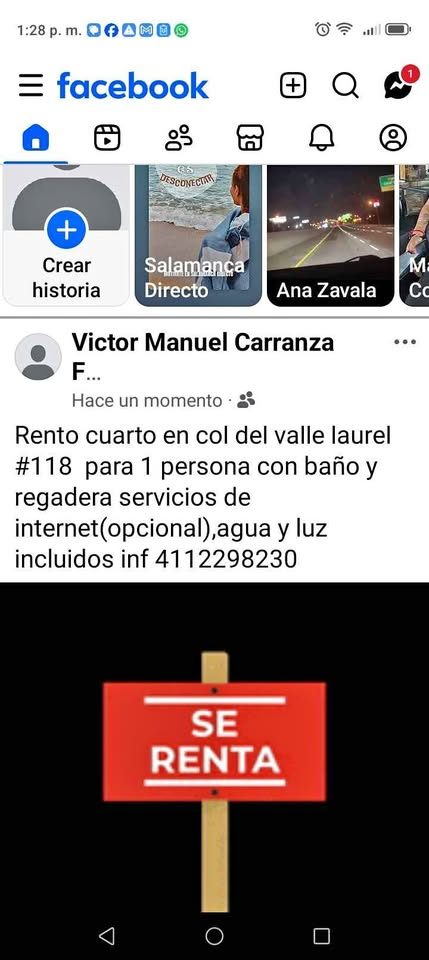
Task: Tap Crear historia
Action: click(66, 235)
